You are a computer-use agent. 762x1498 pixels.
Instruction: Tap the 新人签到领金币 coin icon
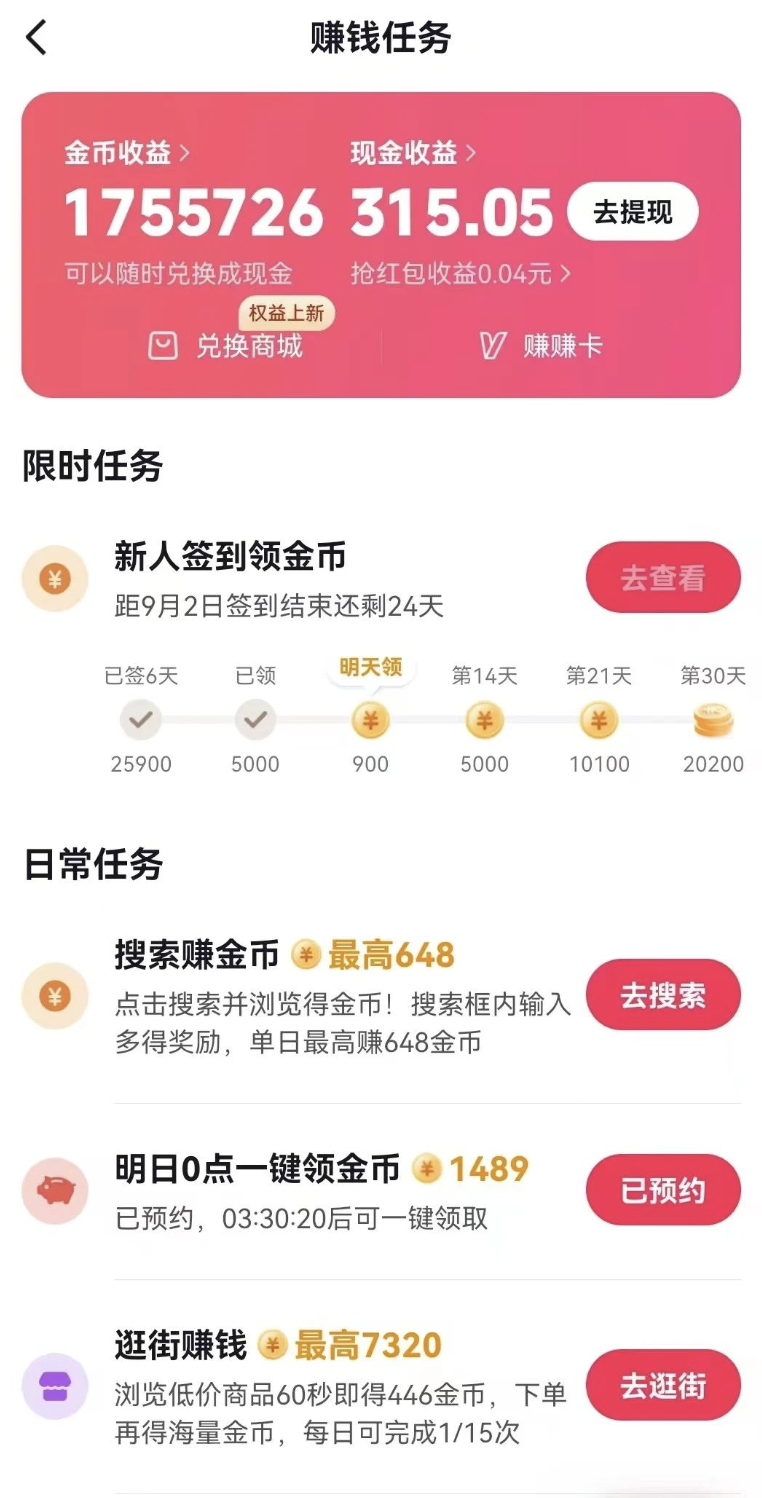[55, 577]
